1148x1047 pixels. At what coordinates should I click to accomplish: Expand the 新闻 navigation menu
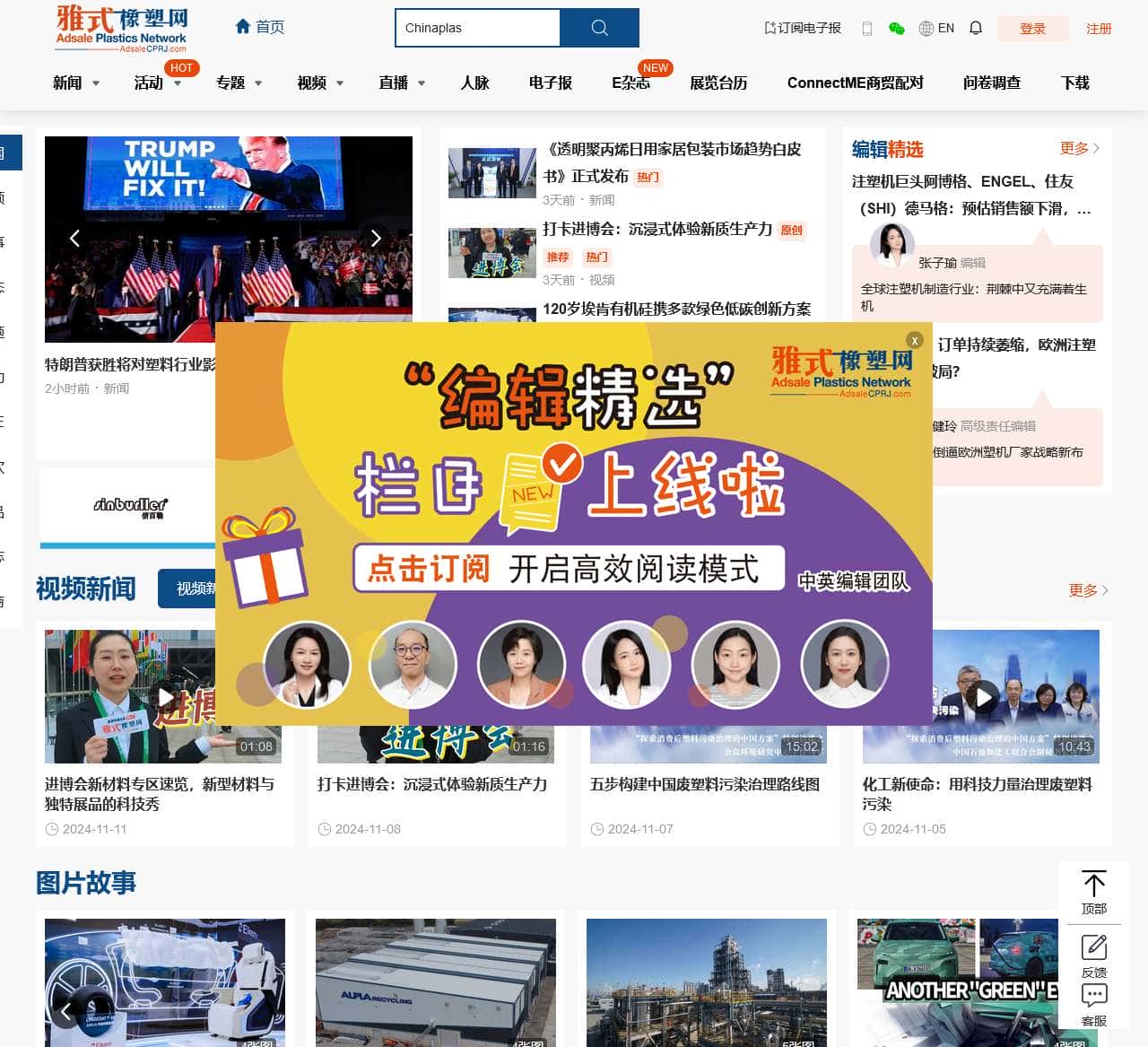tap(76, 83)
